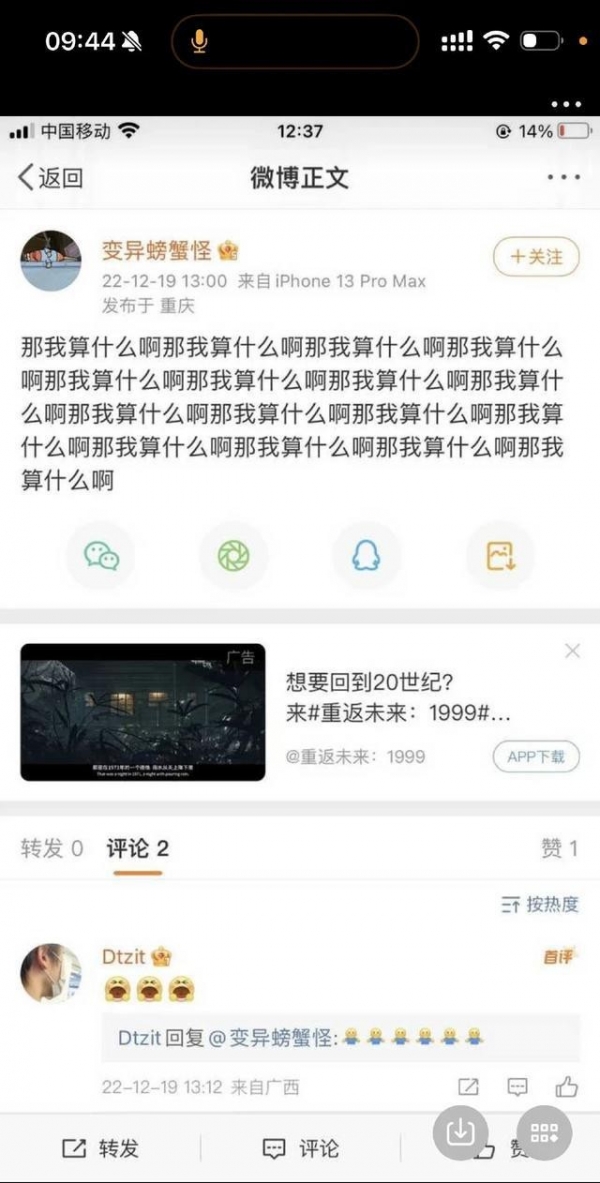
Task: Download the app via APP下载
Action: (535, 757)
